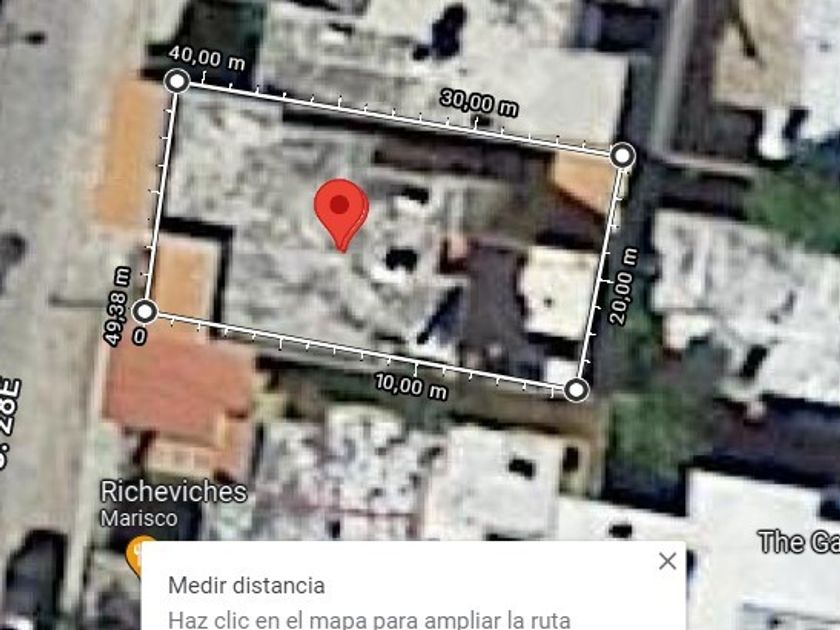
Task: Open the Richeviches Marisco place label
Action: point(173,492)
